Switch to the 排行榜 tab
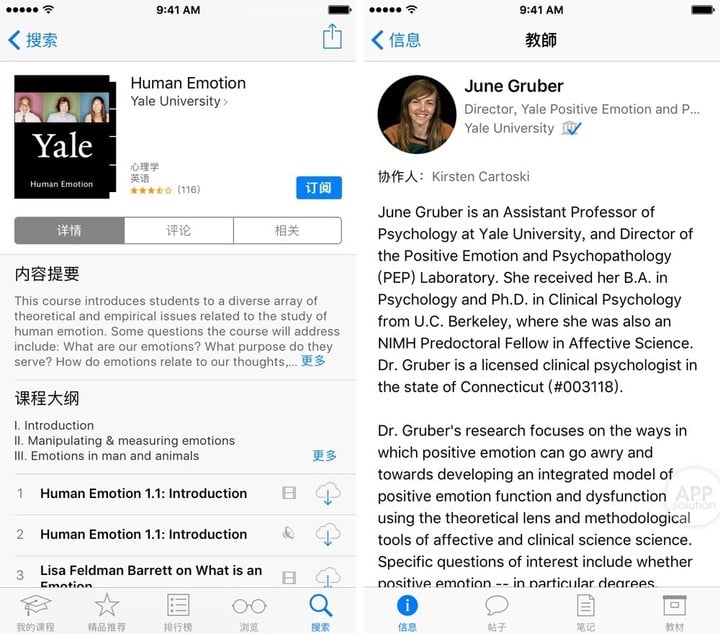This screenshot has height=634, width=720. pos(178,611)
